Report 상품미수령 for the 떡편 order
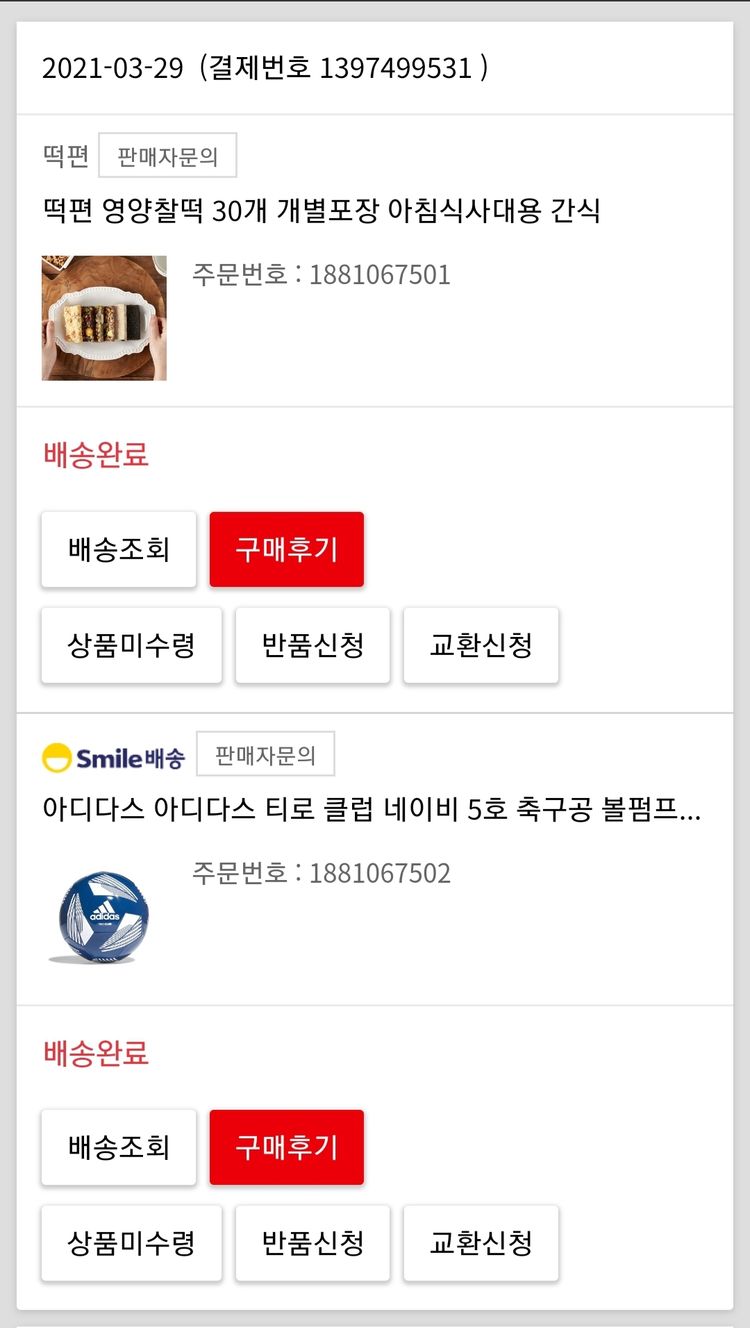Image resolution: width=750 pixels, height=1328 pixels. [131, 645]
